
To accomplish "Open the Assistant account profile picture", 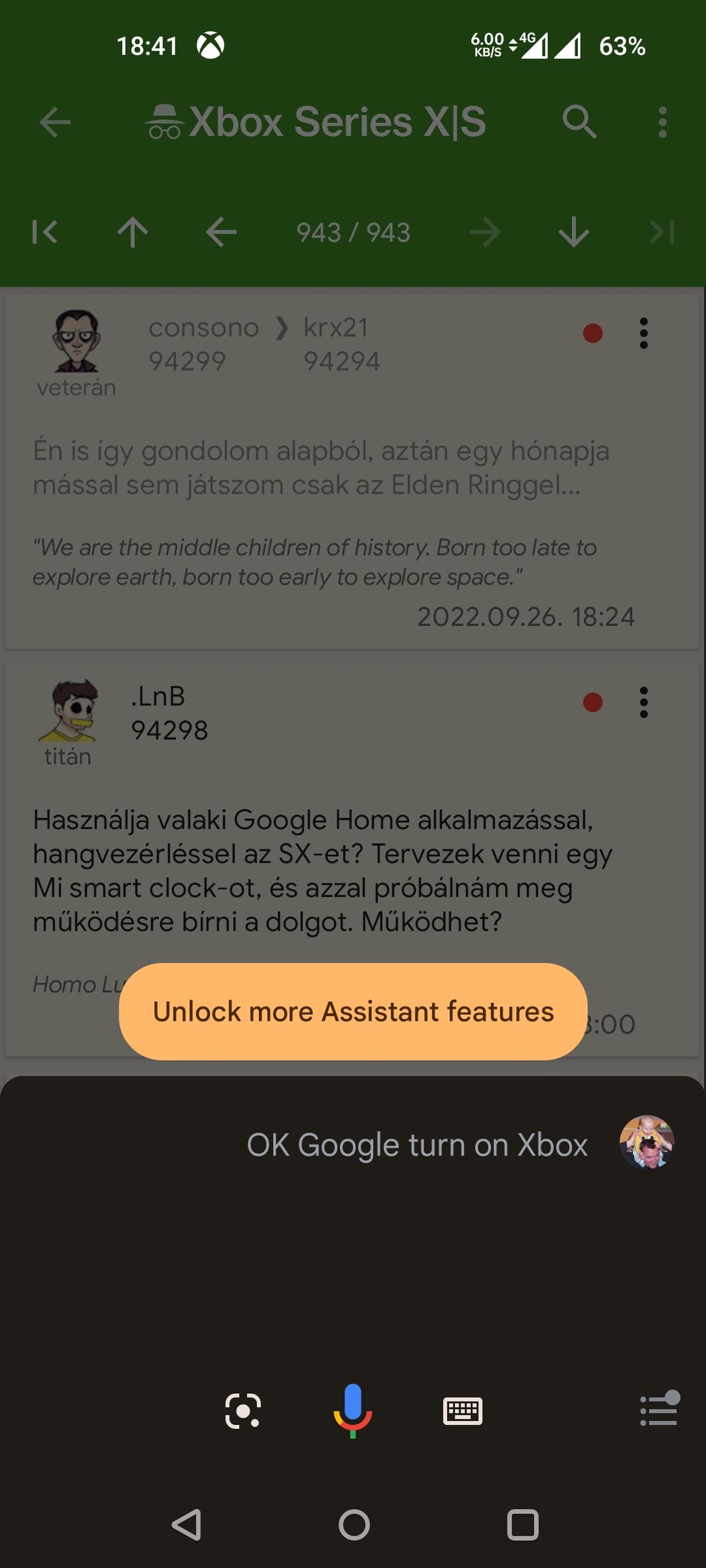I will (646, 1143).
